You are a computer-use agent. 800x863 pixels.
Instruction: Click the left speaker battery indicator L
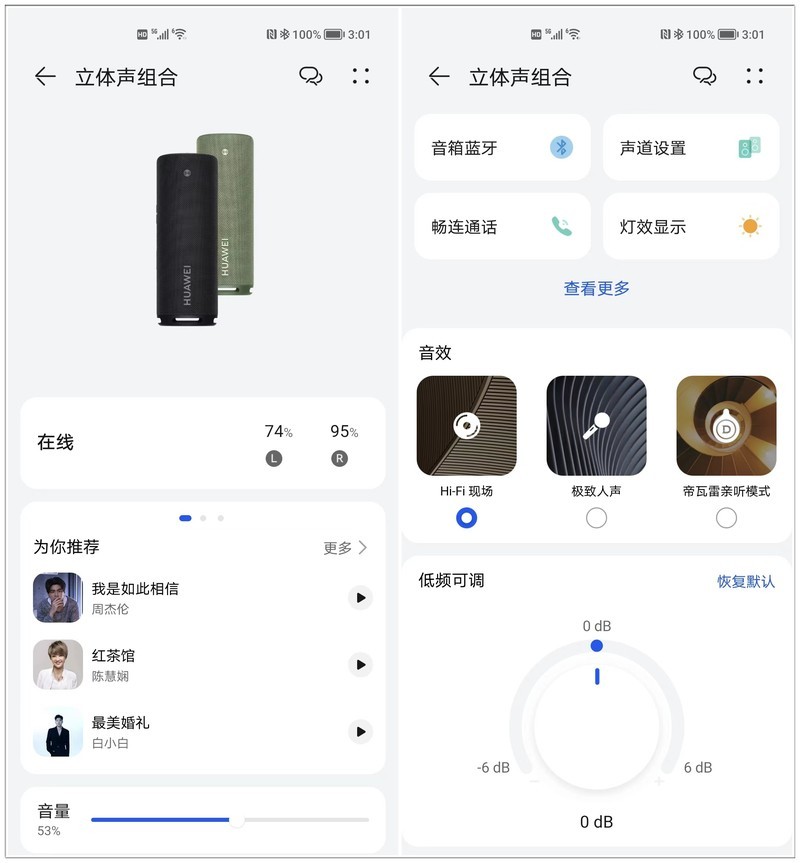tap(274, 459)
